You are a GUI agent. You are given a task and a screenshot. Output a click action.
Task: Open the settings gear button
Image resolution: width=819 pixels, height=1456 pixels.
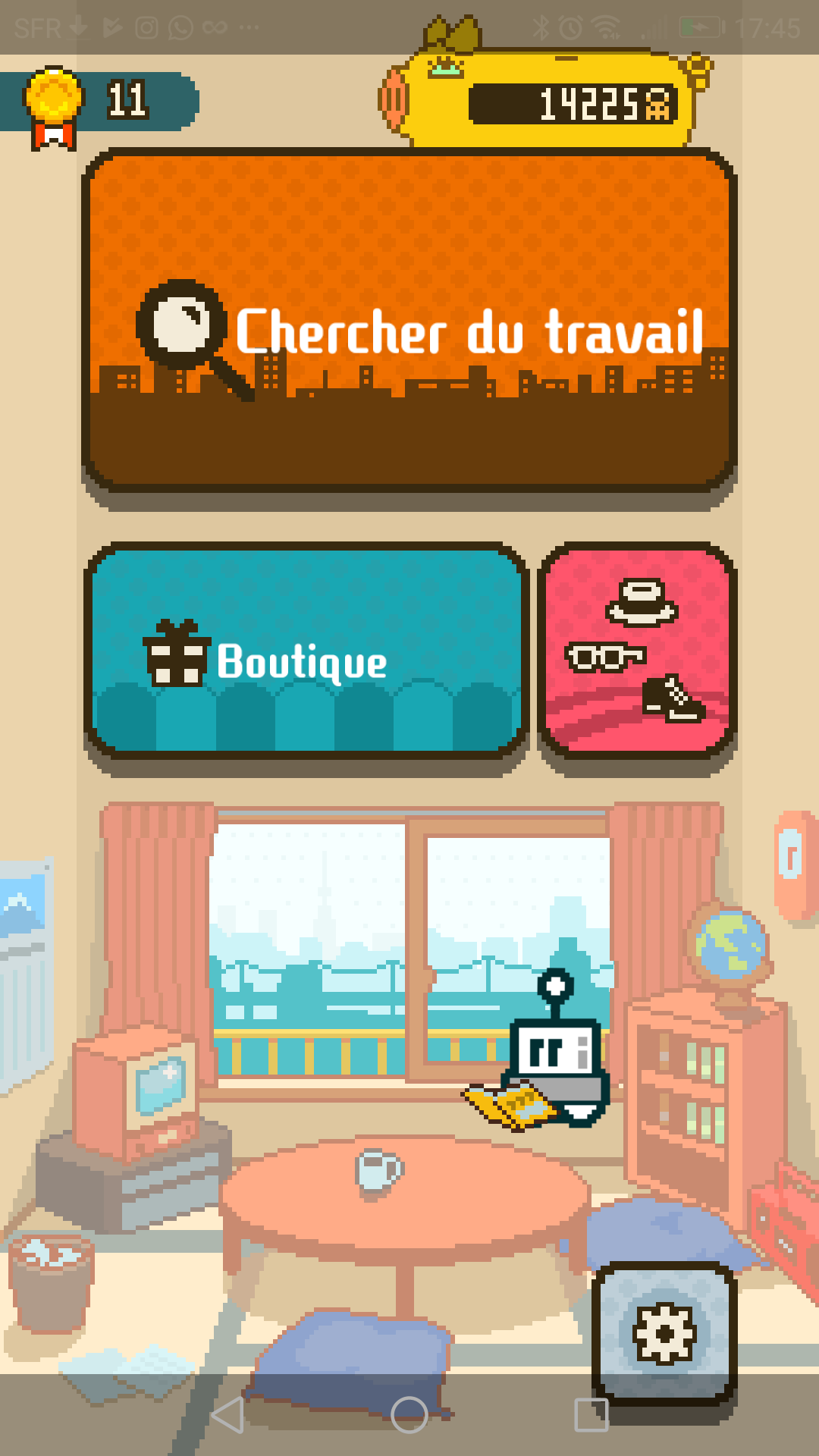(x=664, y=1333)
